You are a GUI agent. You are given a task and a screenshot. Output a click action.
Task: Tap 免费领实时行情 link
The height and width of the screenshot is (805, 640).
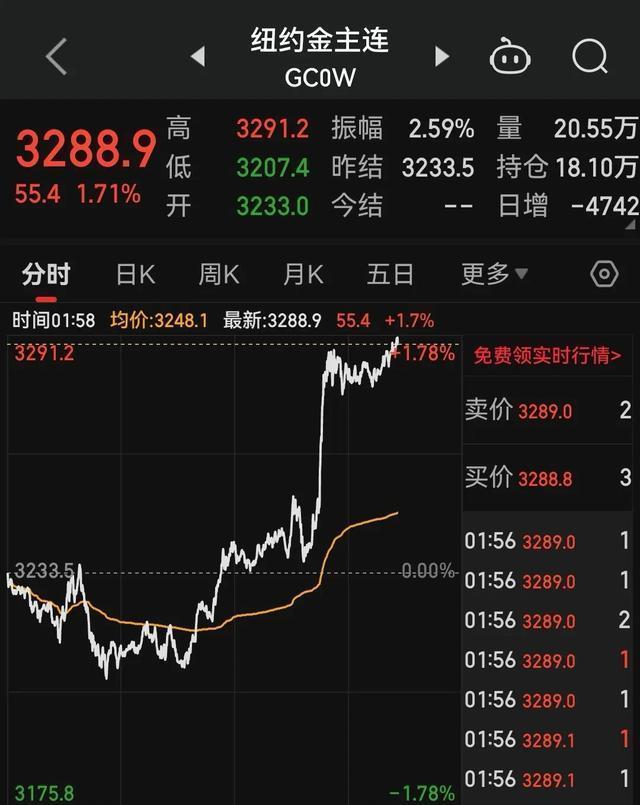pyautogui.click(x=547, y=355)
